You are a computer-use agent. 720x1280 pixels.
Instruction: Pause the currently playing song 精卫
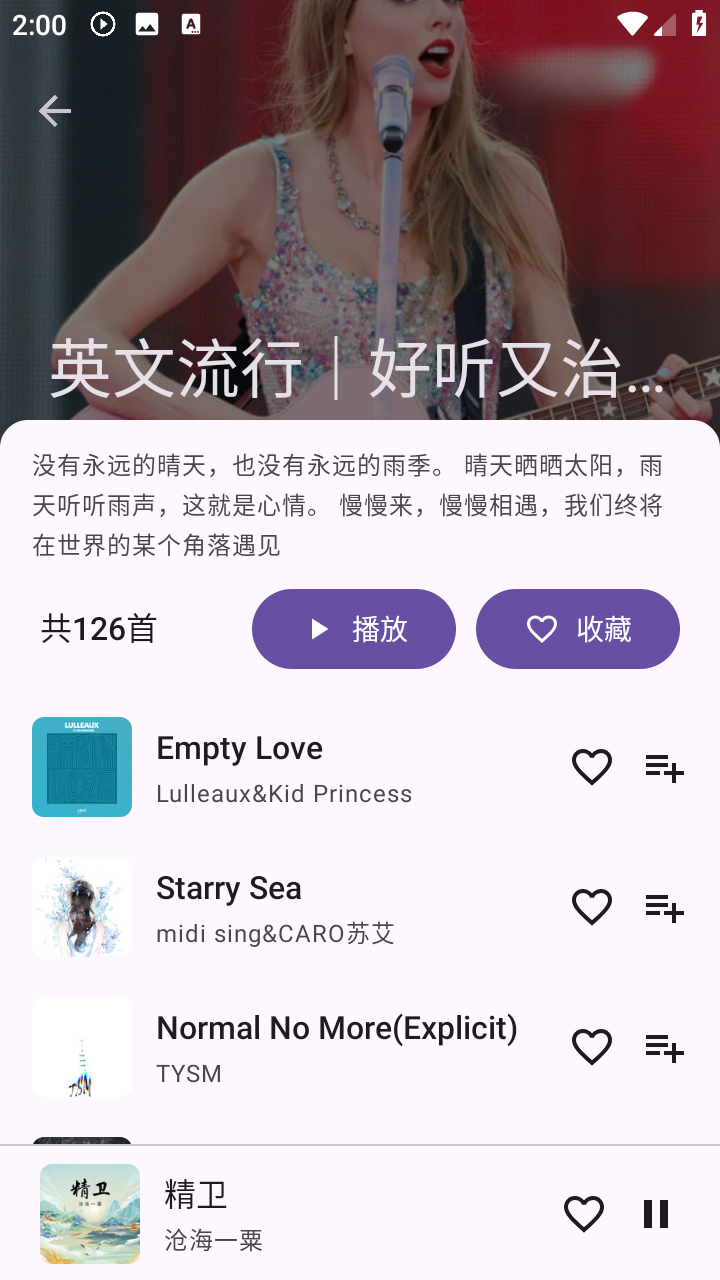[x=656, y=1213]
